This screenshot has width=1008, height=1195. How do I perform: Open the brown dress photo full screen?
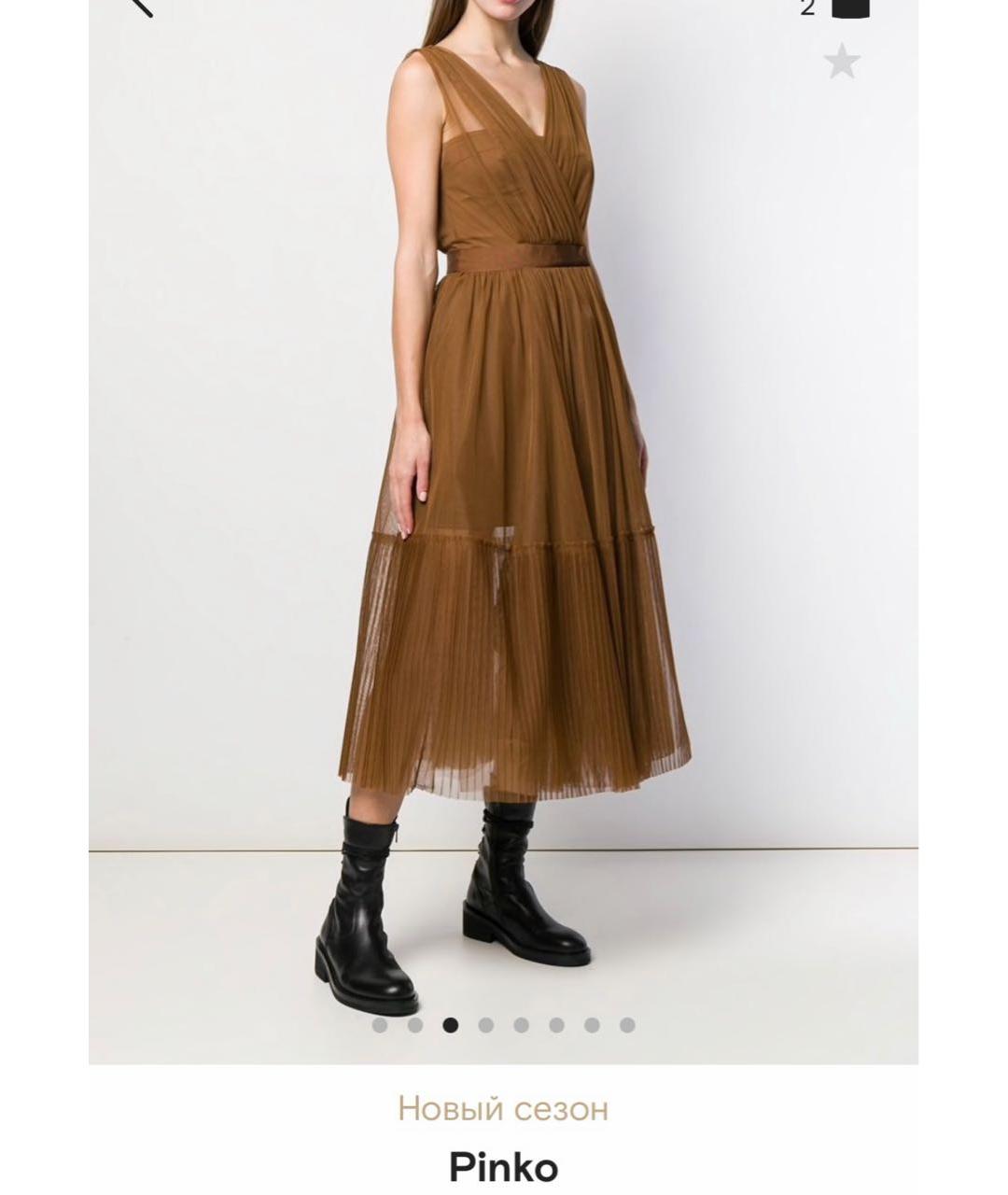(x=504, y=467)
